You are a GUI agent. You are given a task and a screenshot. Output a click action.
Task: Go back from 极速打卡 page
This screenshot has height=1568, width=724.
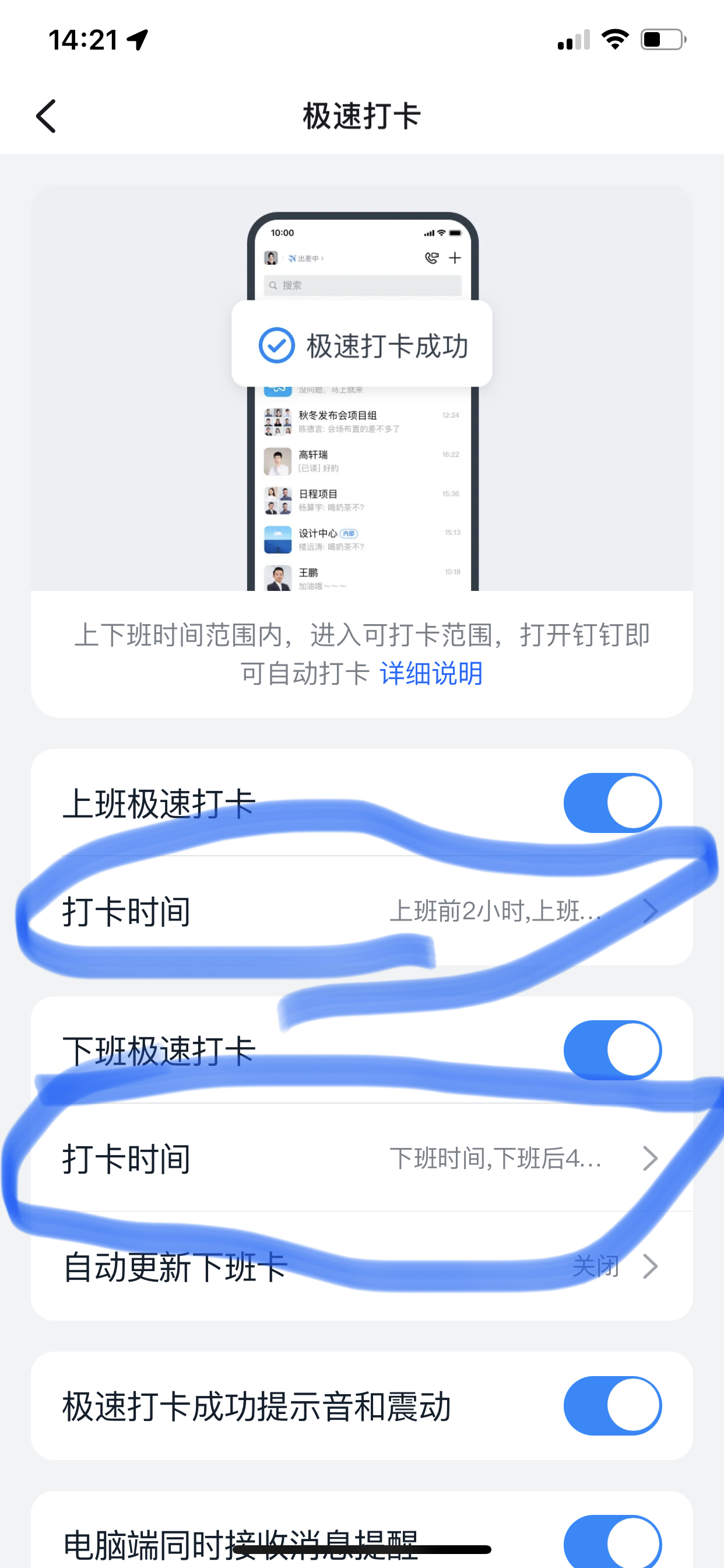click(46, 116)
